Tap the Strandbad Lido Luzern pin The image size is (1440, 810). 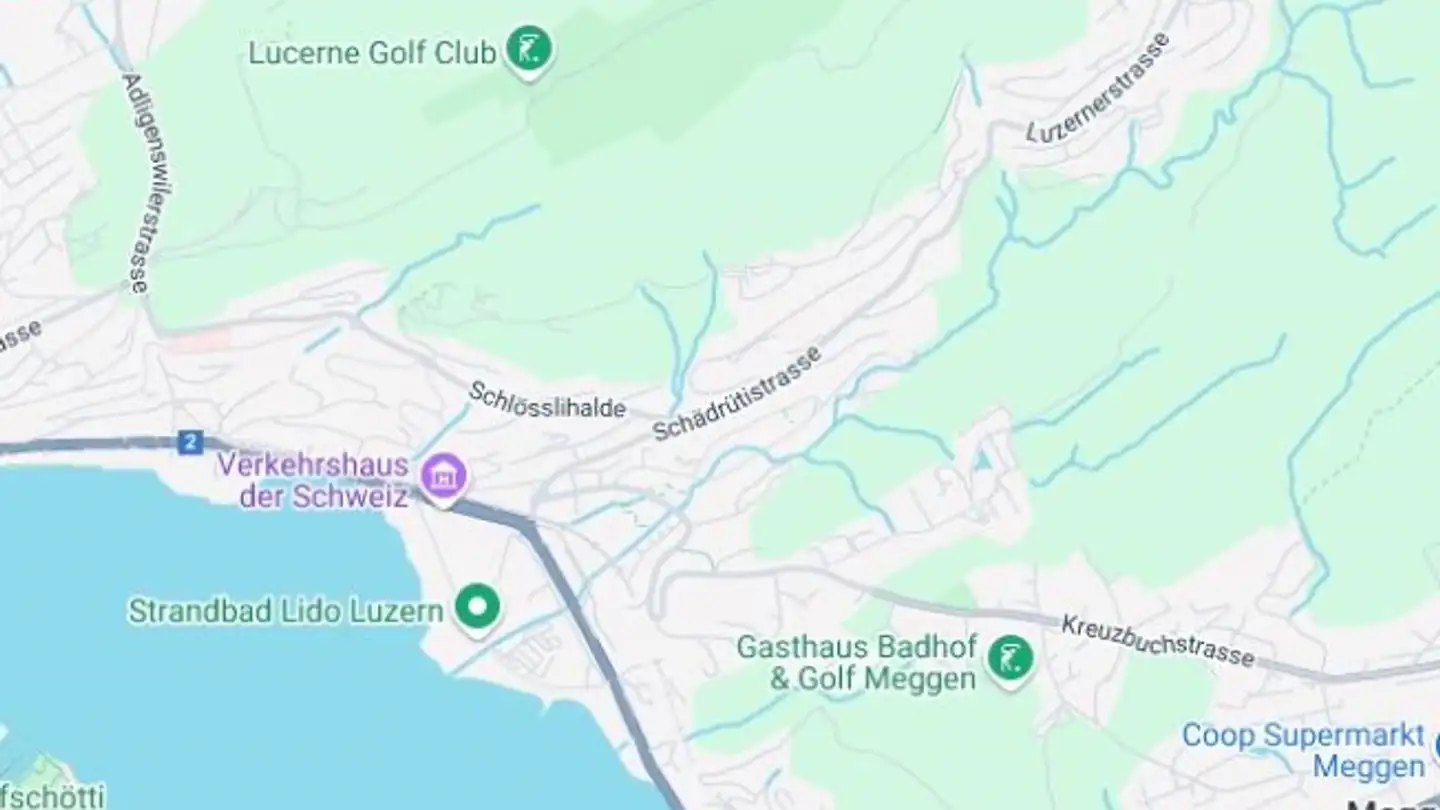(x=478, y=607)
